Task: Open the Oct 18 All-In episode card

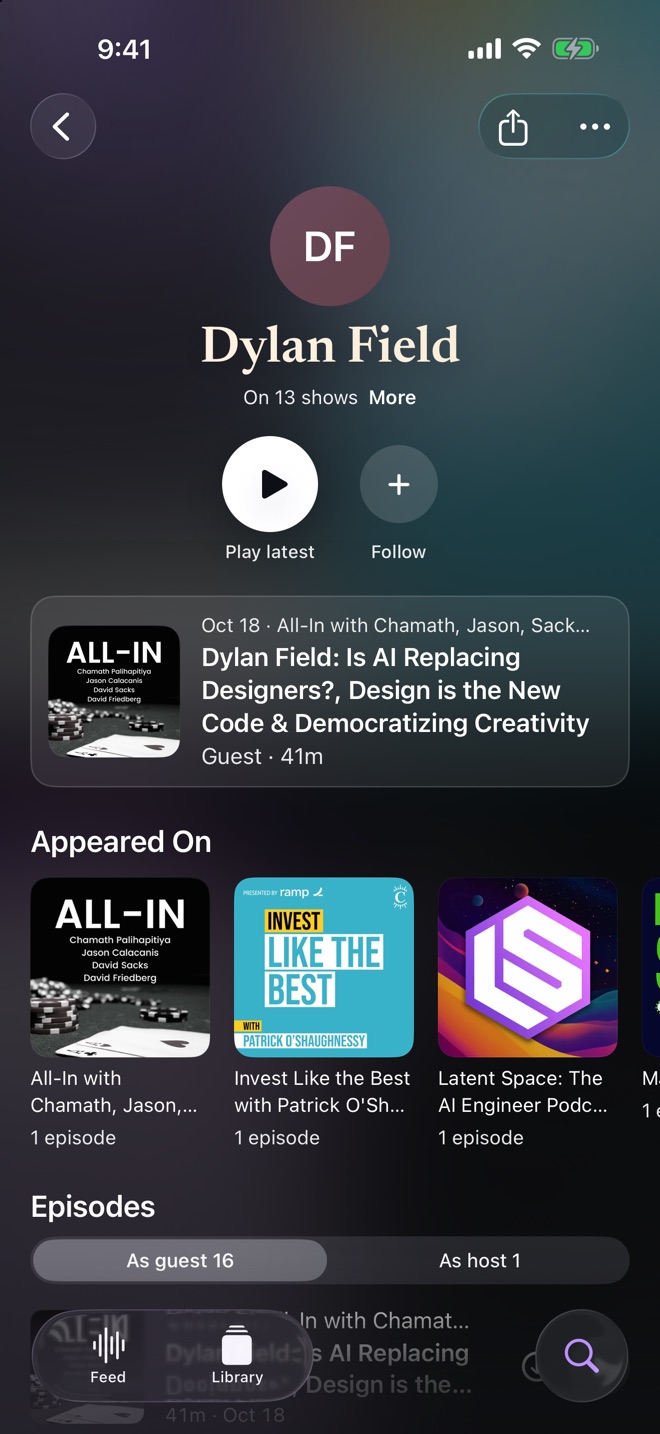Action: point(330,691)
